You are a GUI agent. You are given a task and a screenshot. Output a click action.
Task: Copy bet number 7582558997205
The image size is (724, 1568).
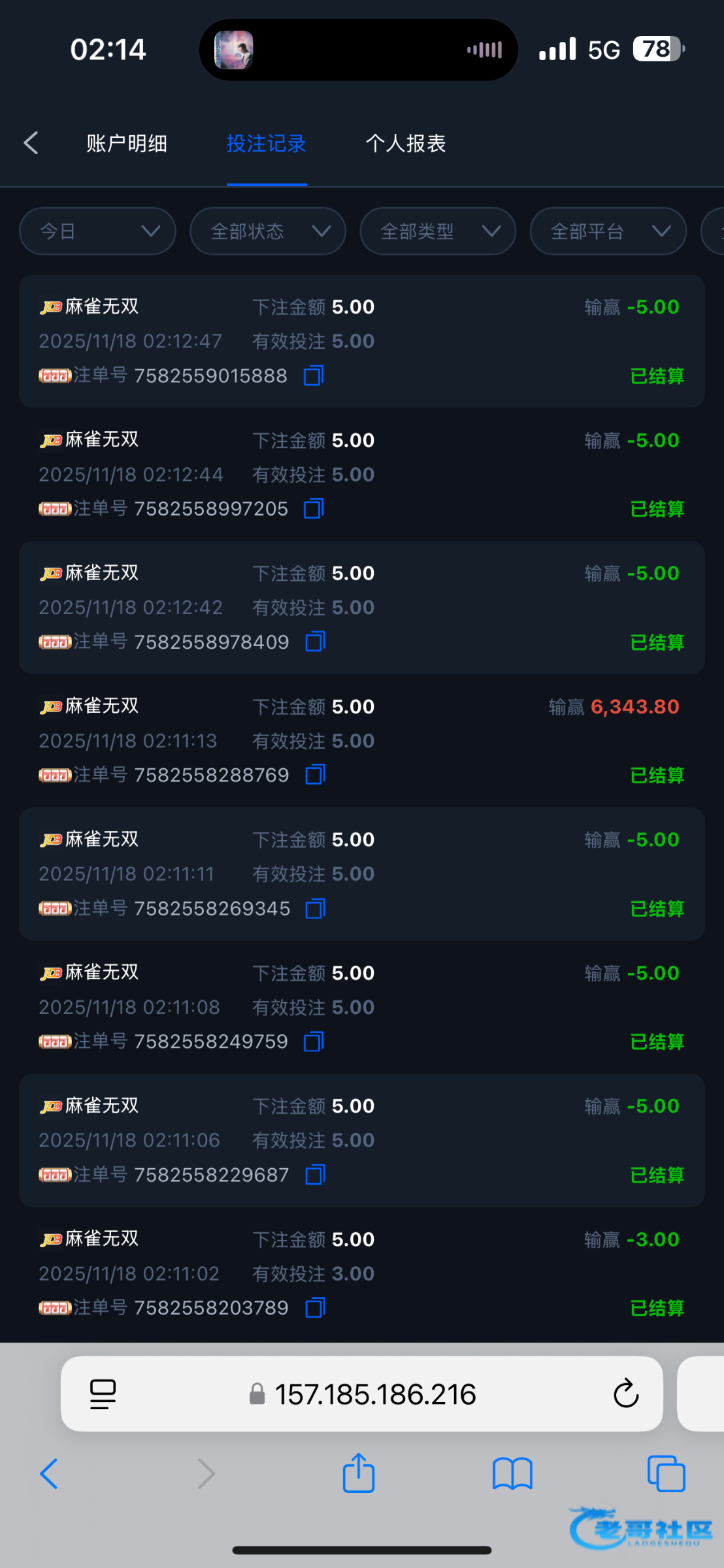click(314, 508)
